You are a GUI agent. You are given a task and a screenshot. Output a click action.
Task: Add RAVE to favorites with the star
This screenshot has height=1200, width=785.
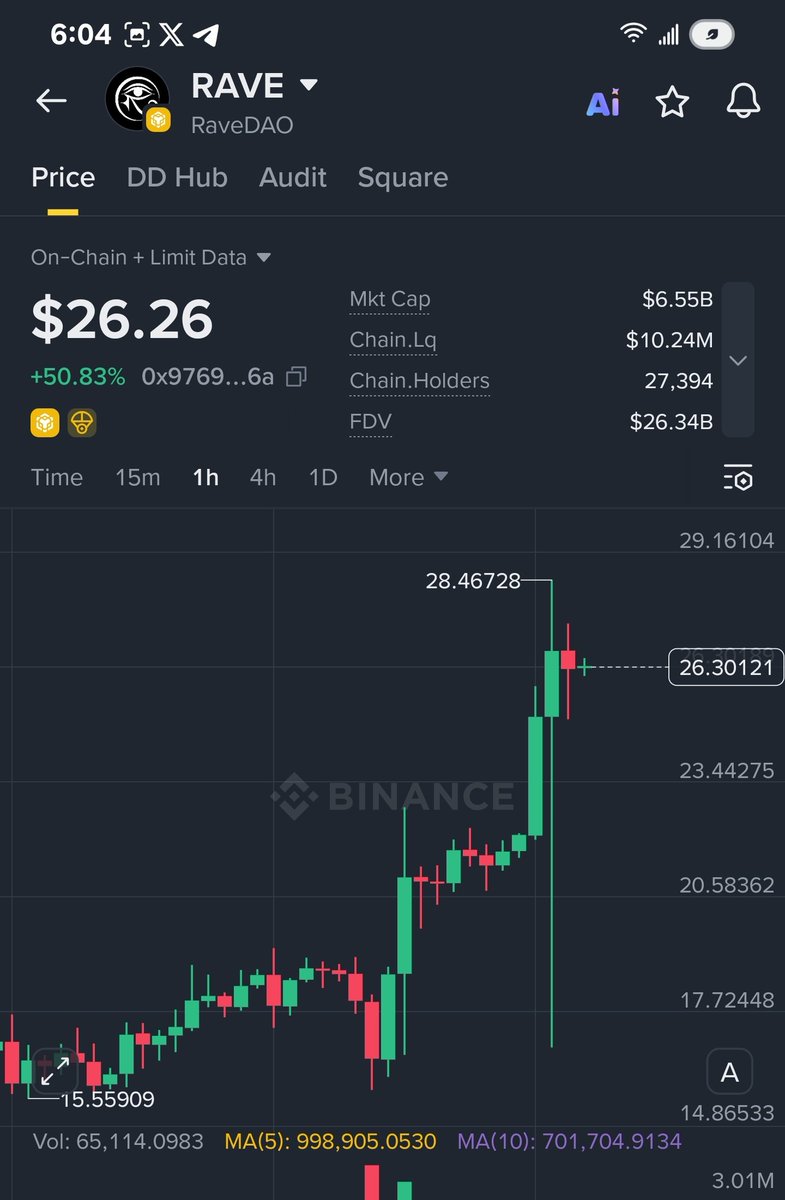tap(672, 102)
